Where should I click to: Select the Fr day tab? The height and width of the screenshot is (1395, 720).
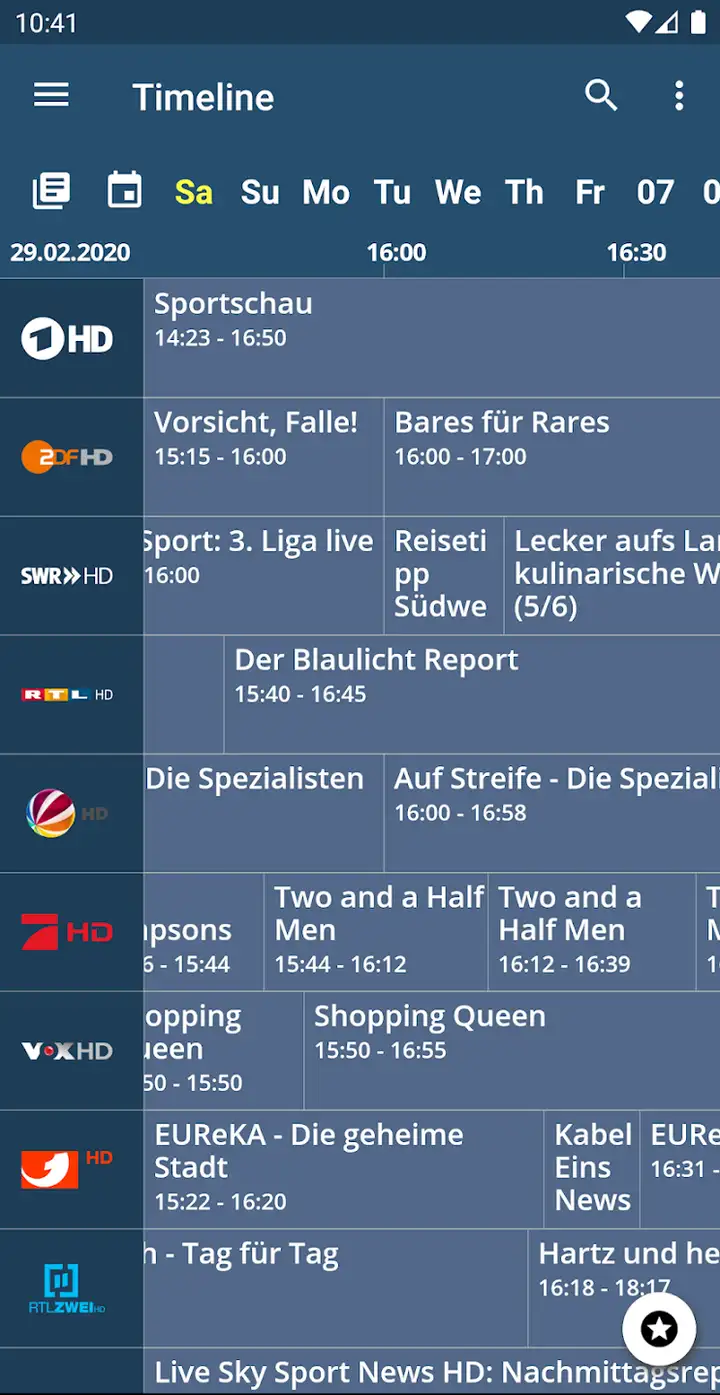click(x=590, y=192)
